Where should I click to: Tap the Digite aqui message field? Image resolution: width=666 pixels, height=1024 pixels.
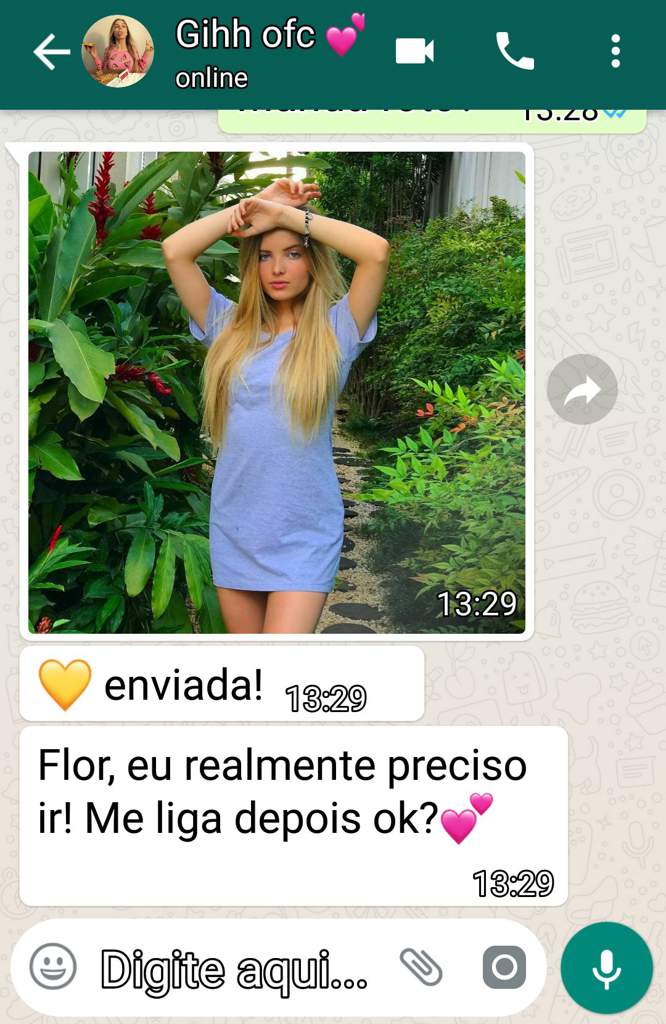click(235, 969)
